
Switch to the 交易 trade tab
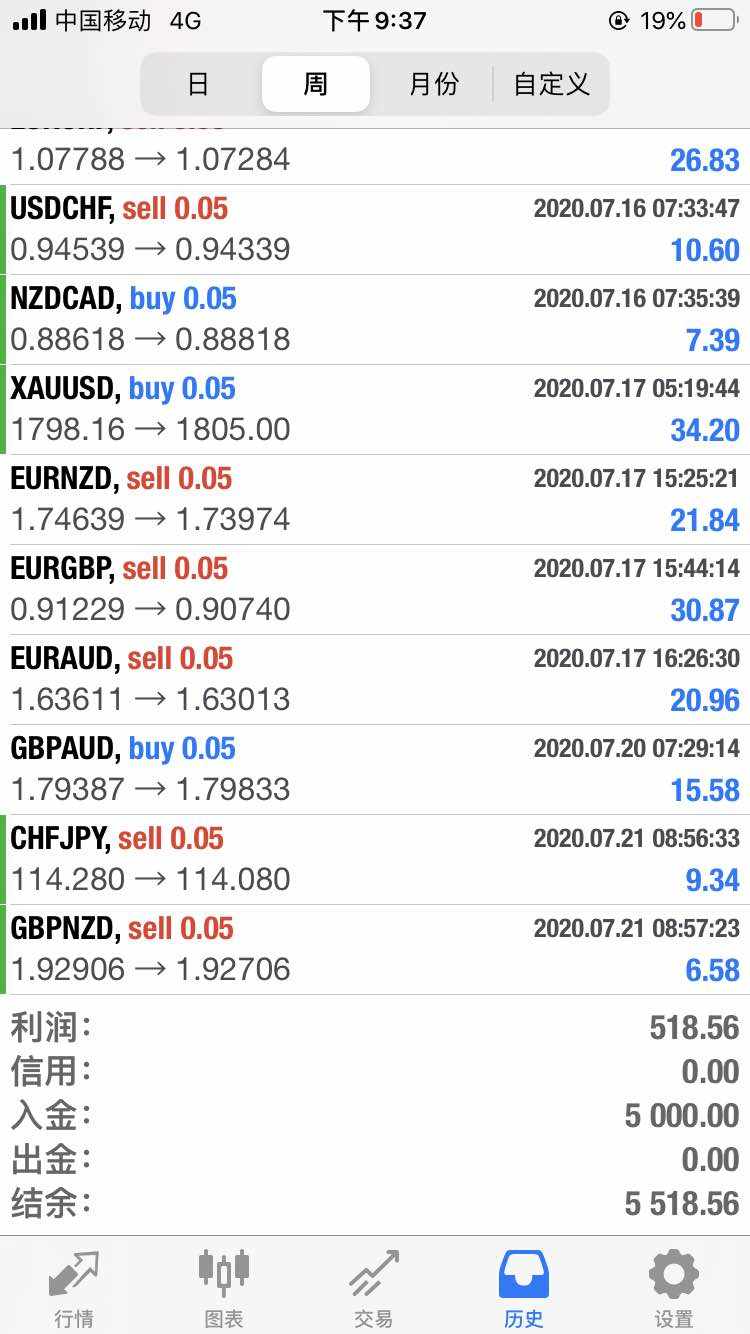tap(374, 1287)
